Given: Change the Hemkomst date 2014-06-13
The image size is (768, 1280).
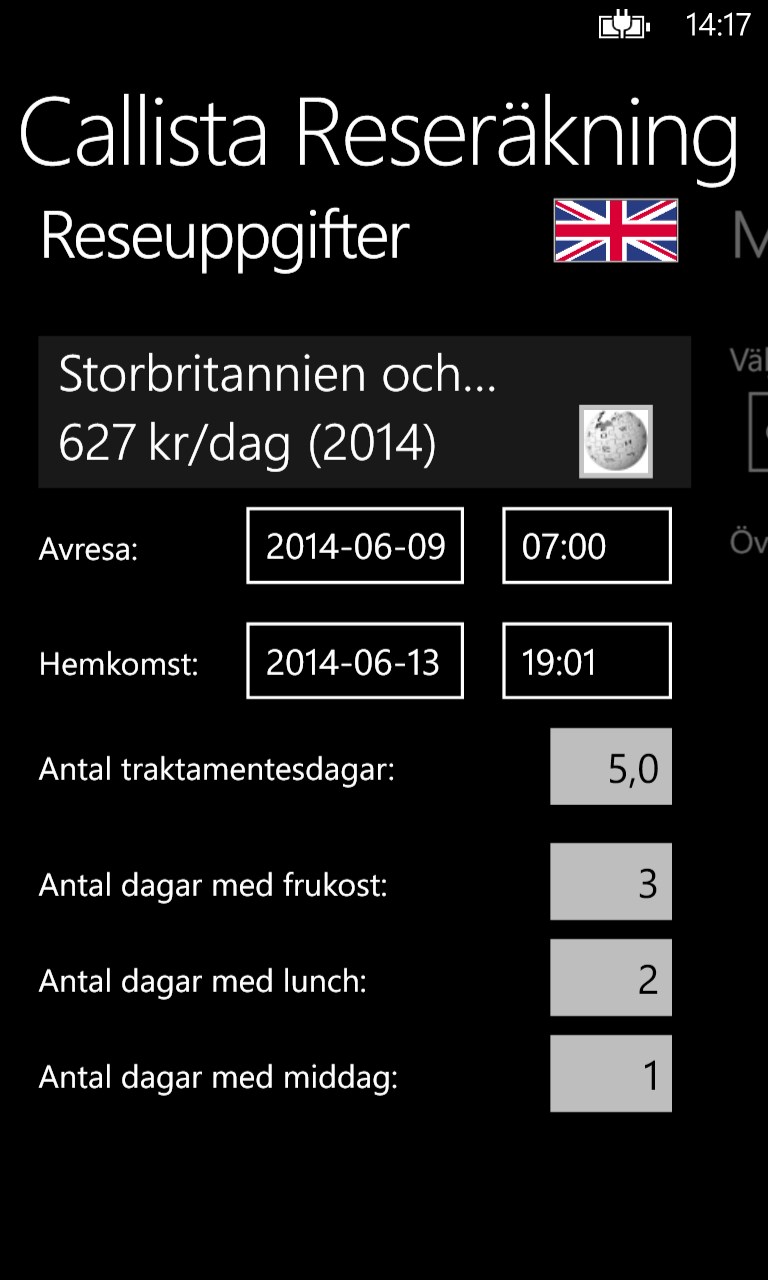Looking at the screenshot, I should [x=355, y=661].
